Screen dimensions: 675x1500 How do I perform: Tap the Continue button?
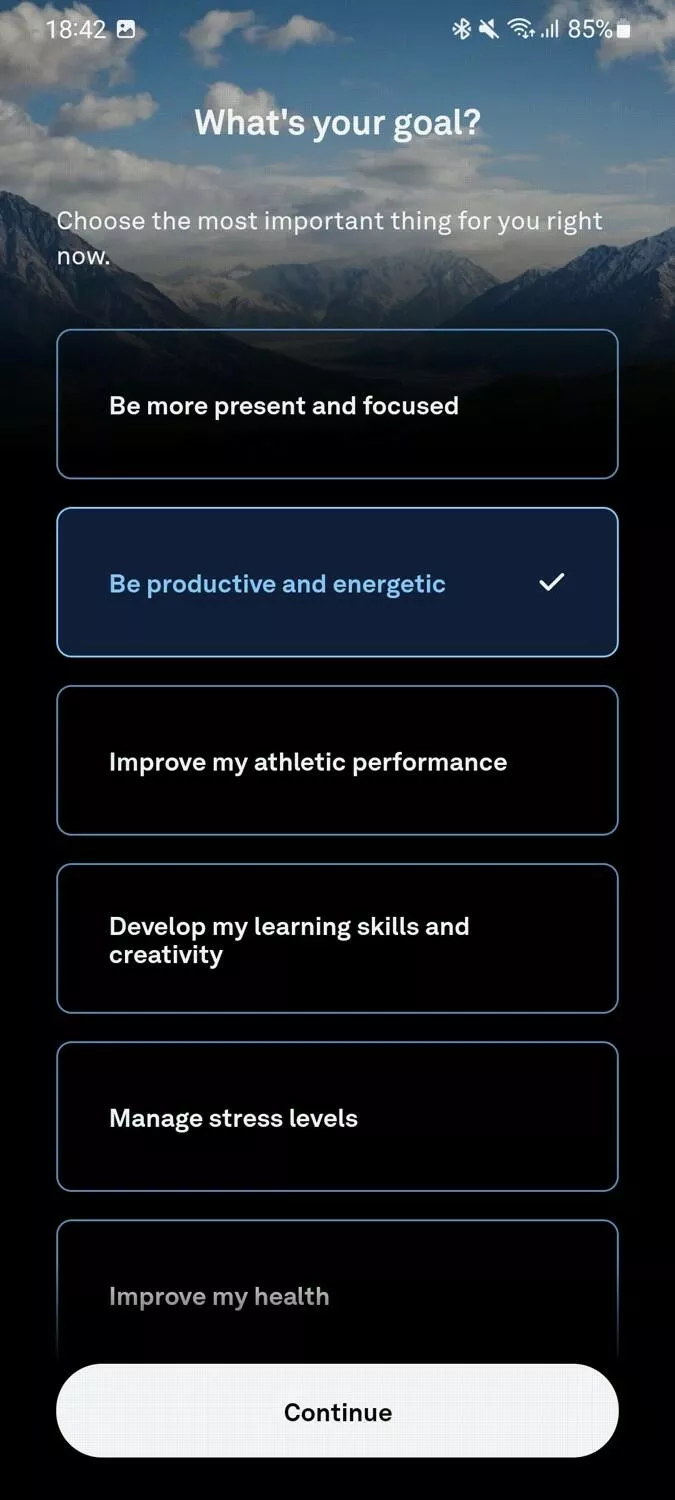tap(337, 1411)
